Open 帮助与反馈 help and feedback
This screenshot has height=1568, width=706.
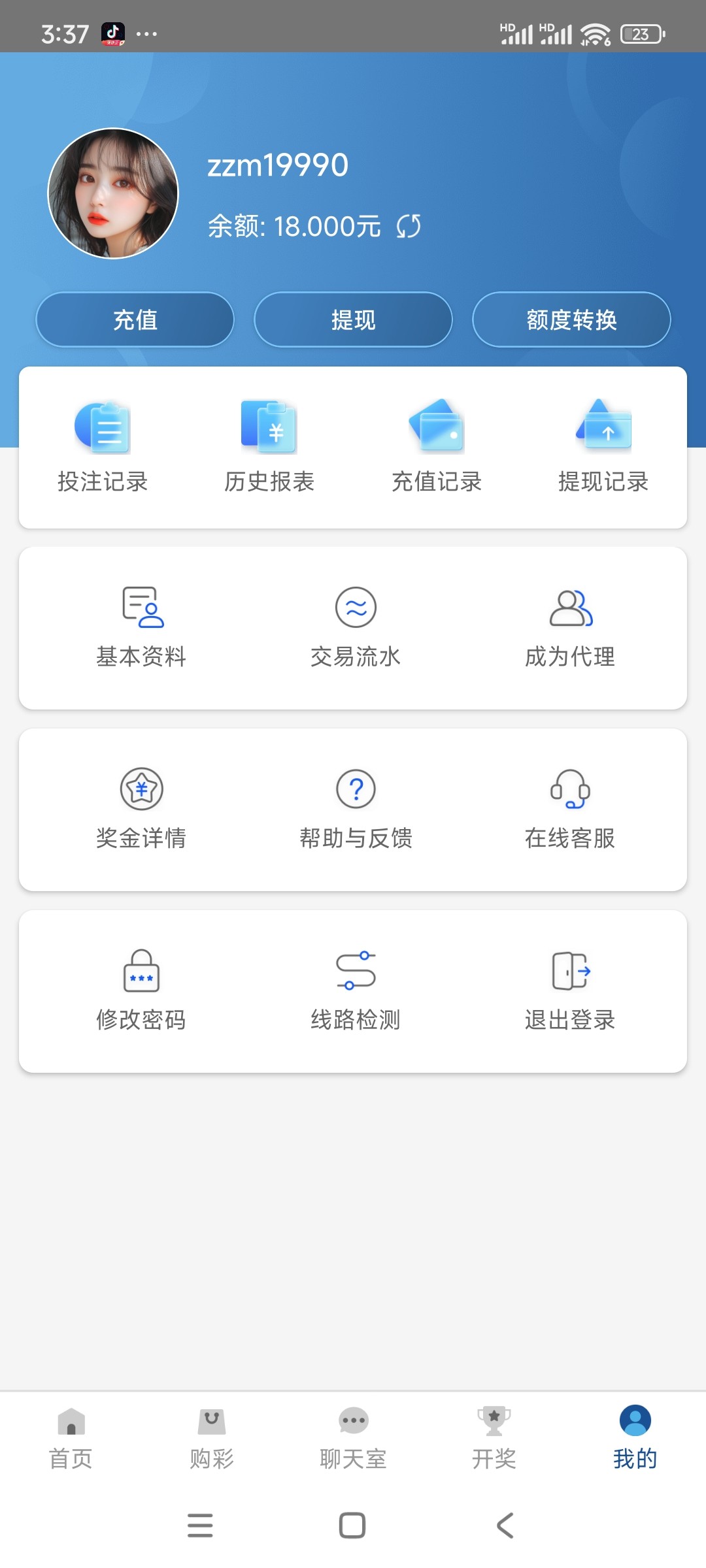[356, 809]
